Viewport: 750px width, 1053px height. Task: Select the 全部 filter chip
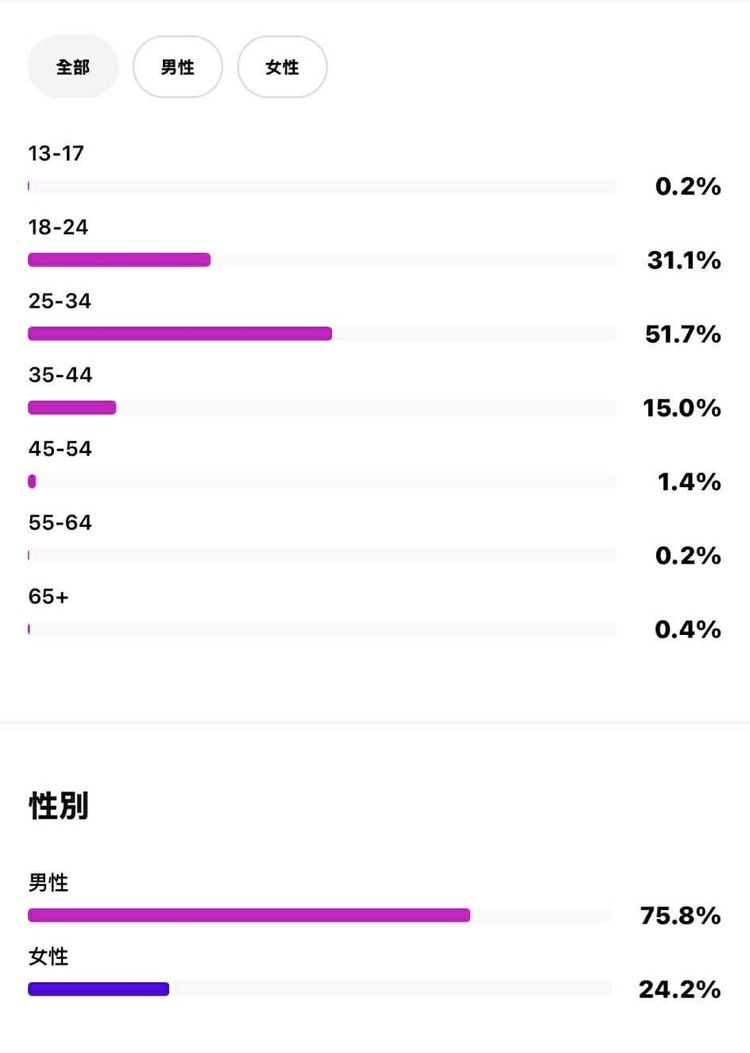73,67
